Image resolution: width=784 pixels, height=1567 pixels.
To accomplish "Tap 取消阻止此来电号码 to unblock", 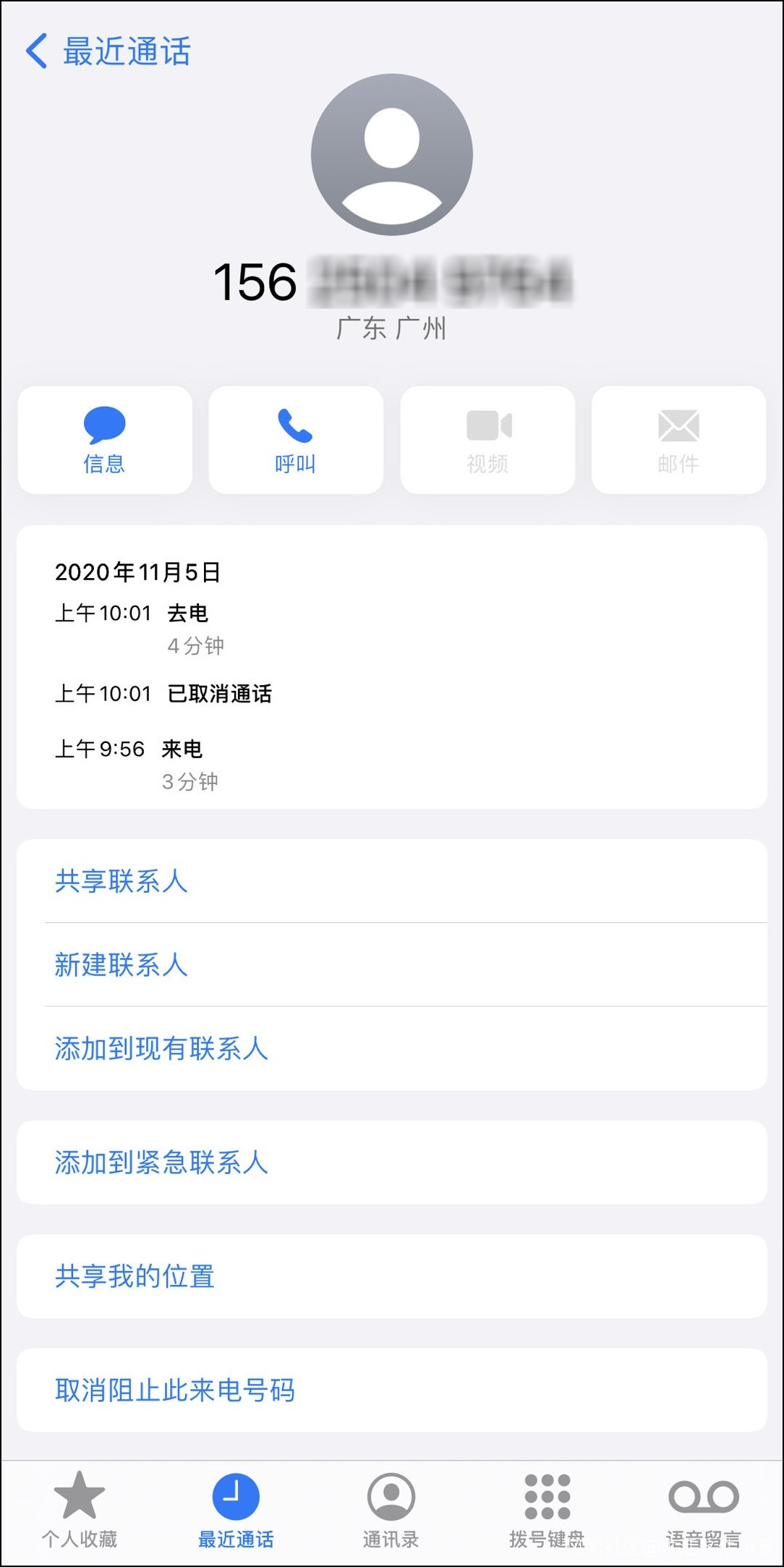I will (x=175, y=1390).
